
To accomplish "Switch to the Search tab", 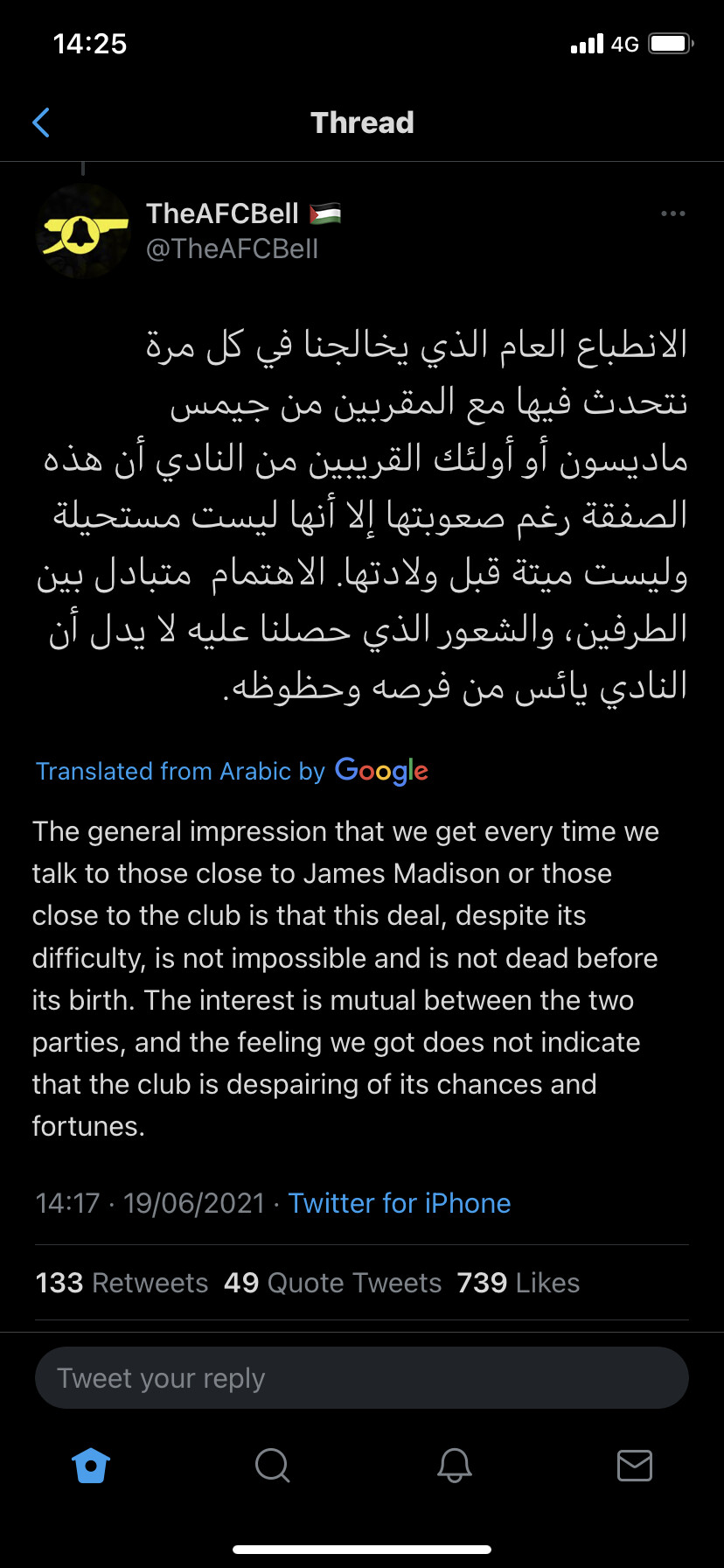I will (x=272, y=1465).
